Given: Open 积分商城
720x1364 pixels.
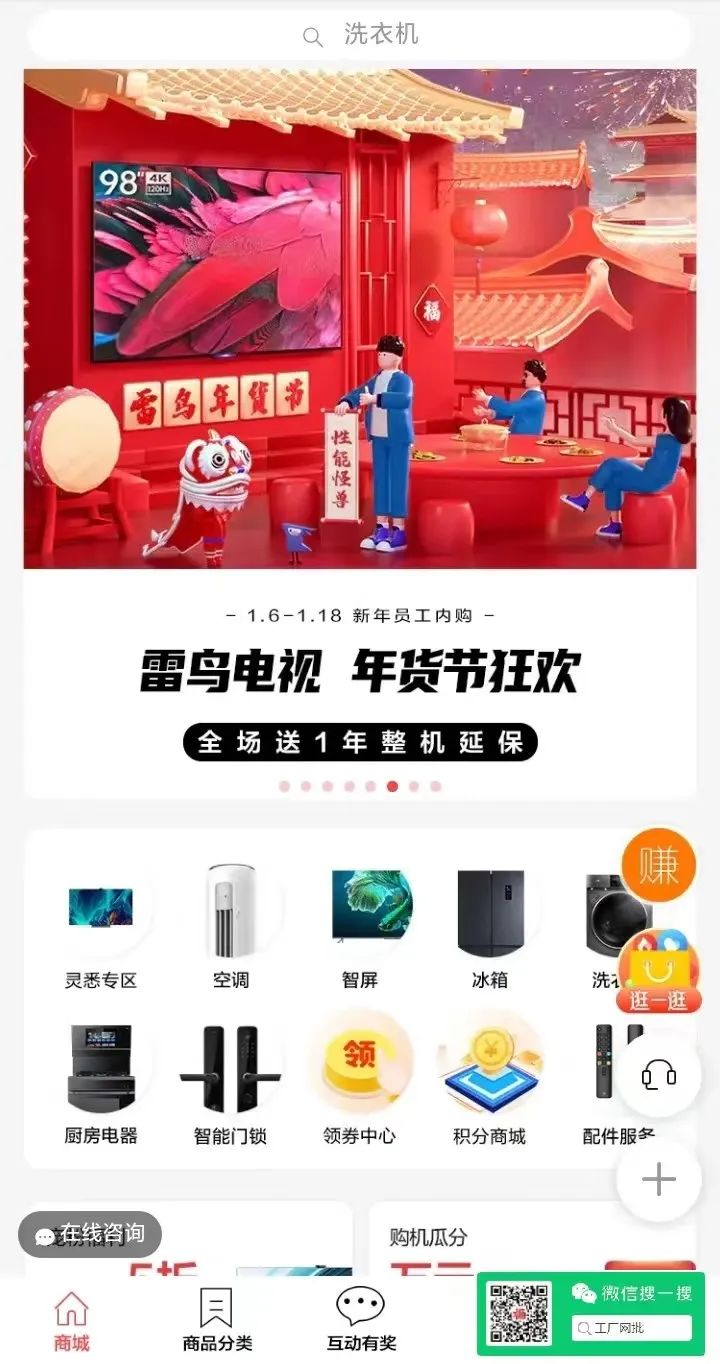Looking at the screenshot, I should pos(490,1082).
